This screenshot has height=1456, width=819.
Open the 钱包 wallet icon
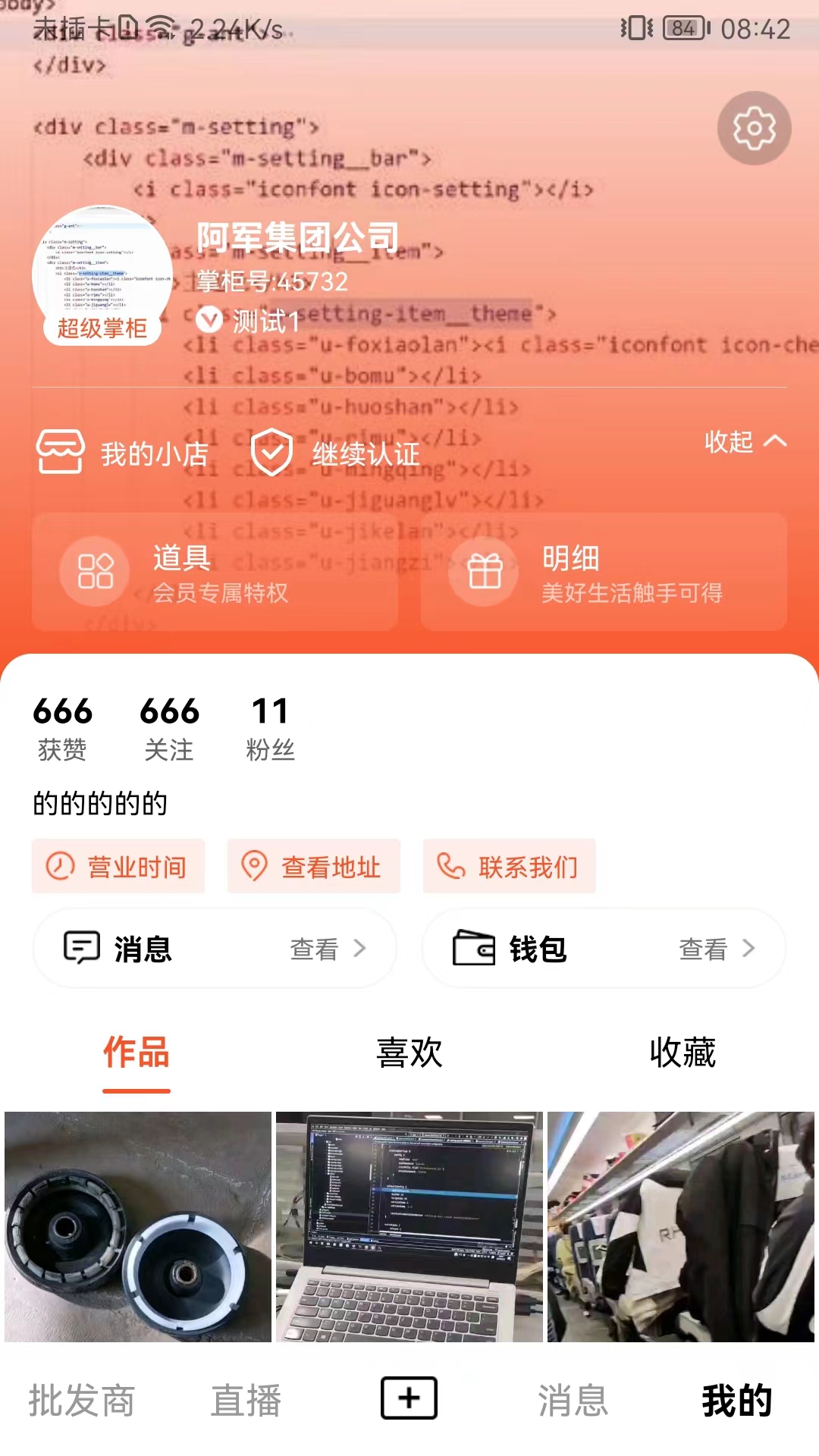point(472,948)
